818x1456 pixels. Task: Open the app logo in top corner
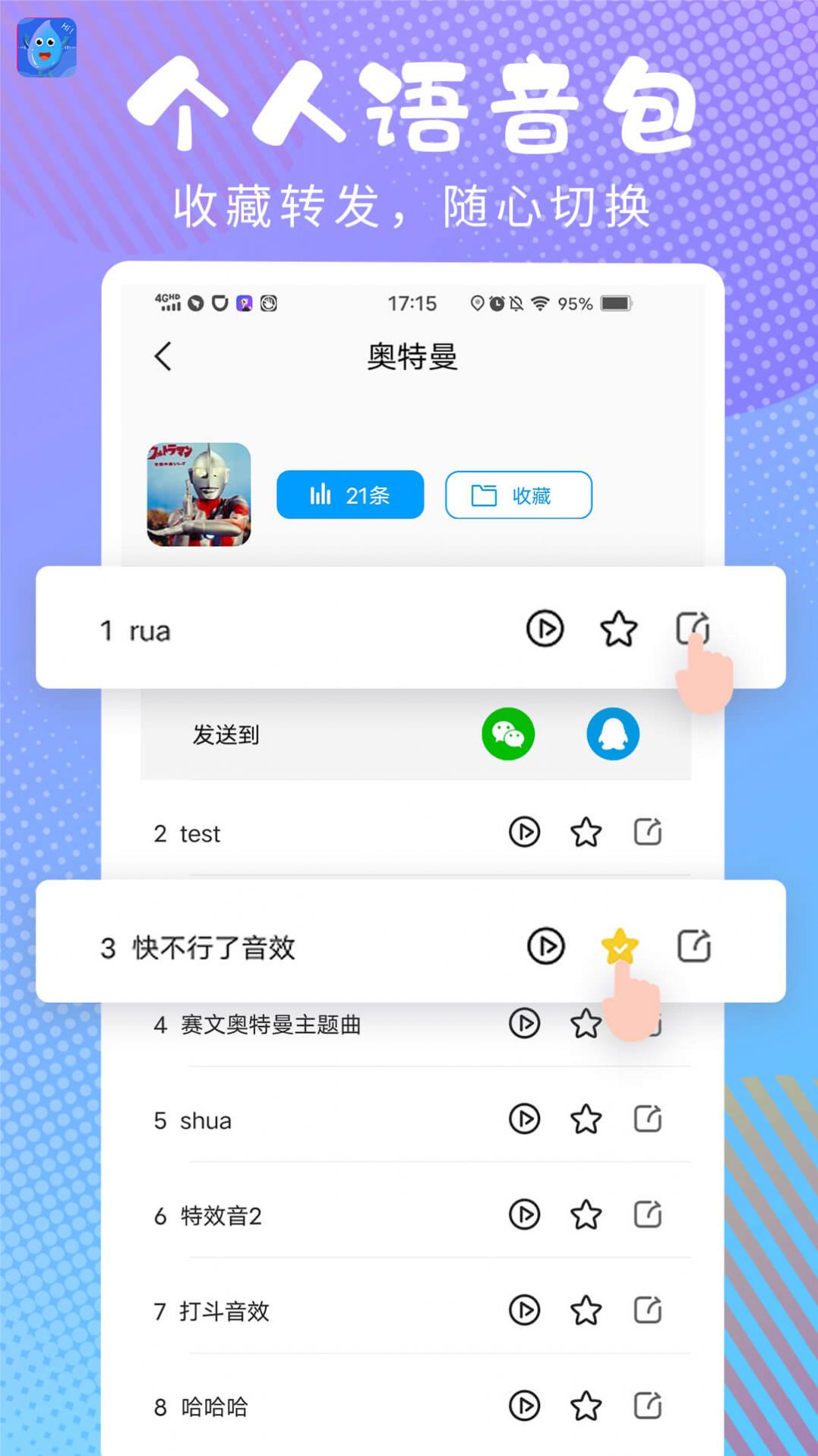pos(47,47)
